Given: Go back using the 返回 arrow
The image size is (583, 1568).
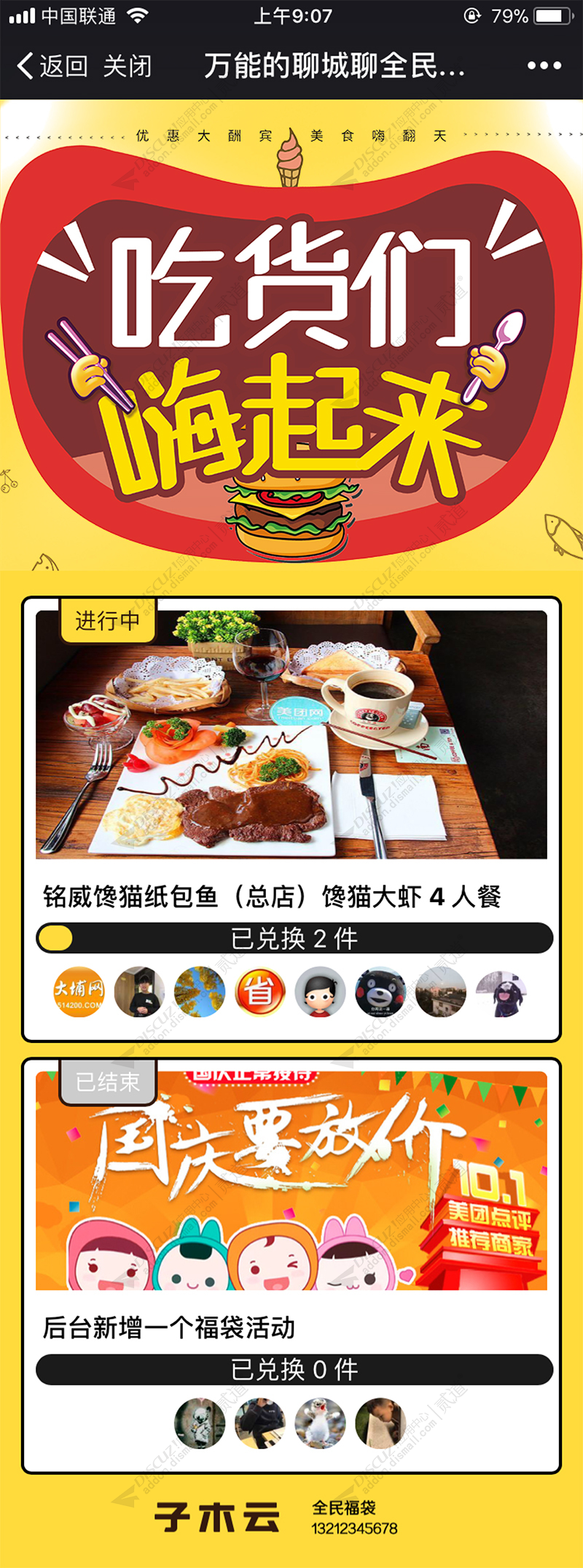Looking at the screenshot, I should click(x=51, y=66).
